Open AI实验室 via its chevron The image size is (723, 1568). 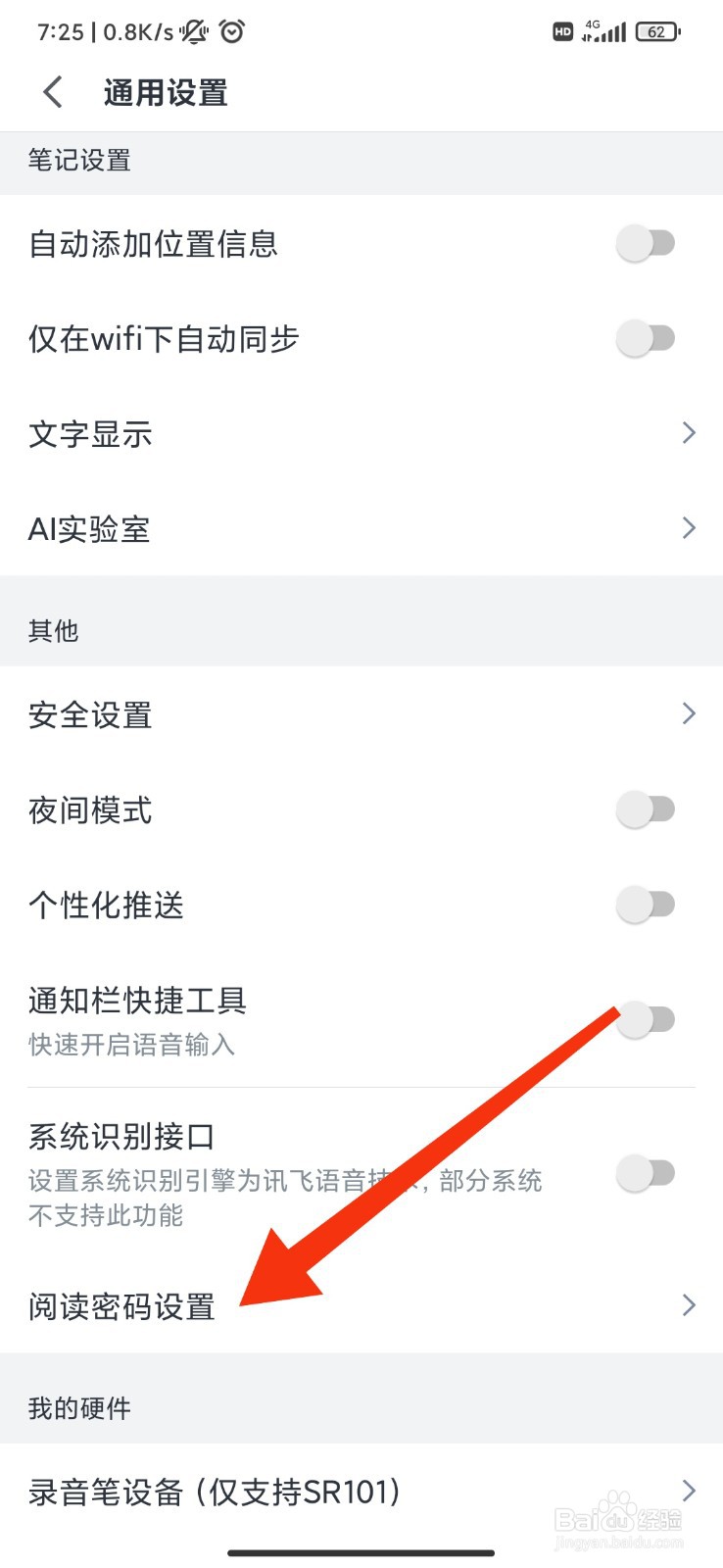pyautogui.click(x=688, y=528)
